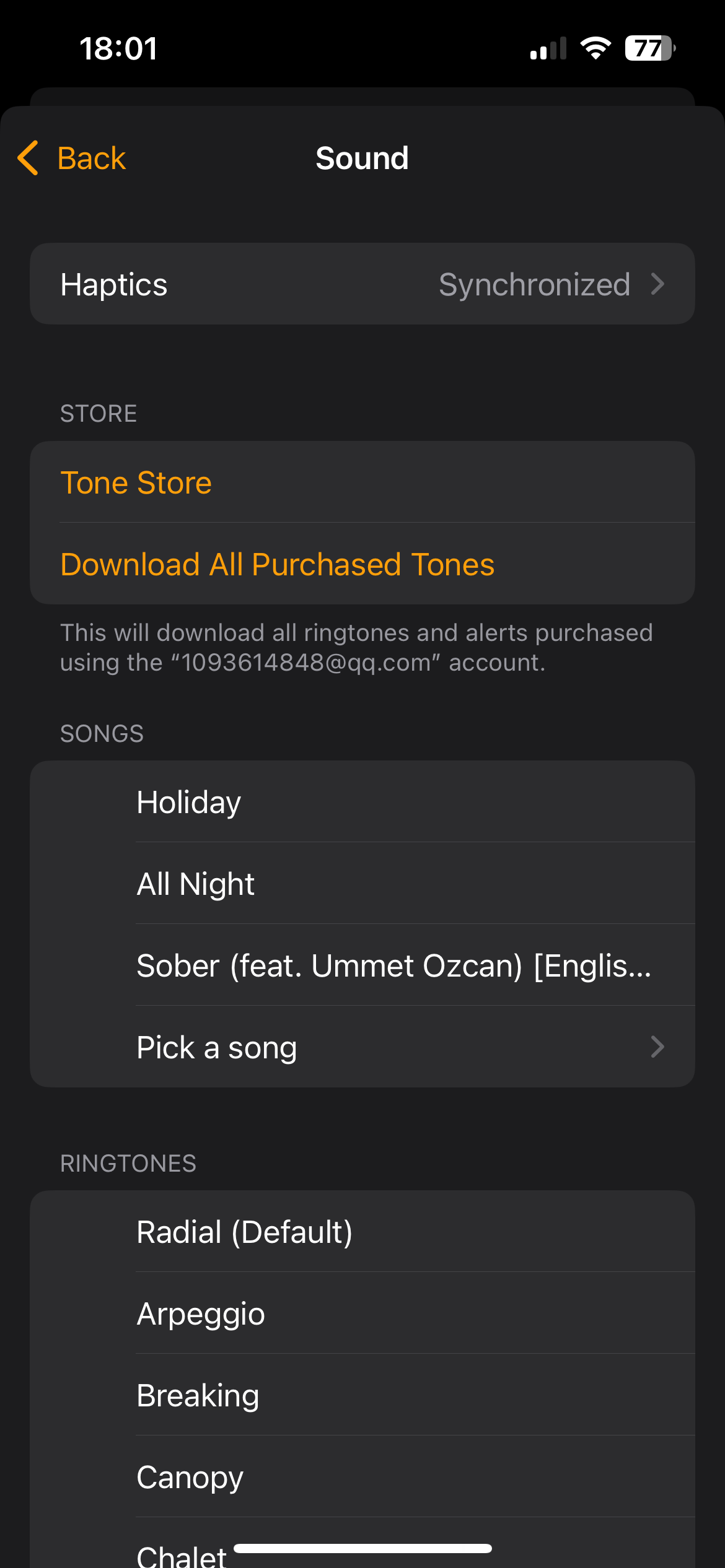Tap the clock showing 18:01
The height and width of the screenshot is (1568, 725).
(x=120, y=48)
